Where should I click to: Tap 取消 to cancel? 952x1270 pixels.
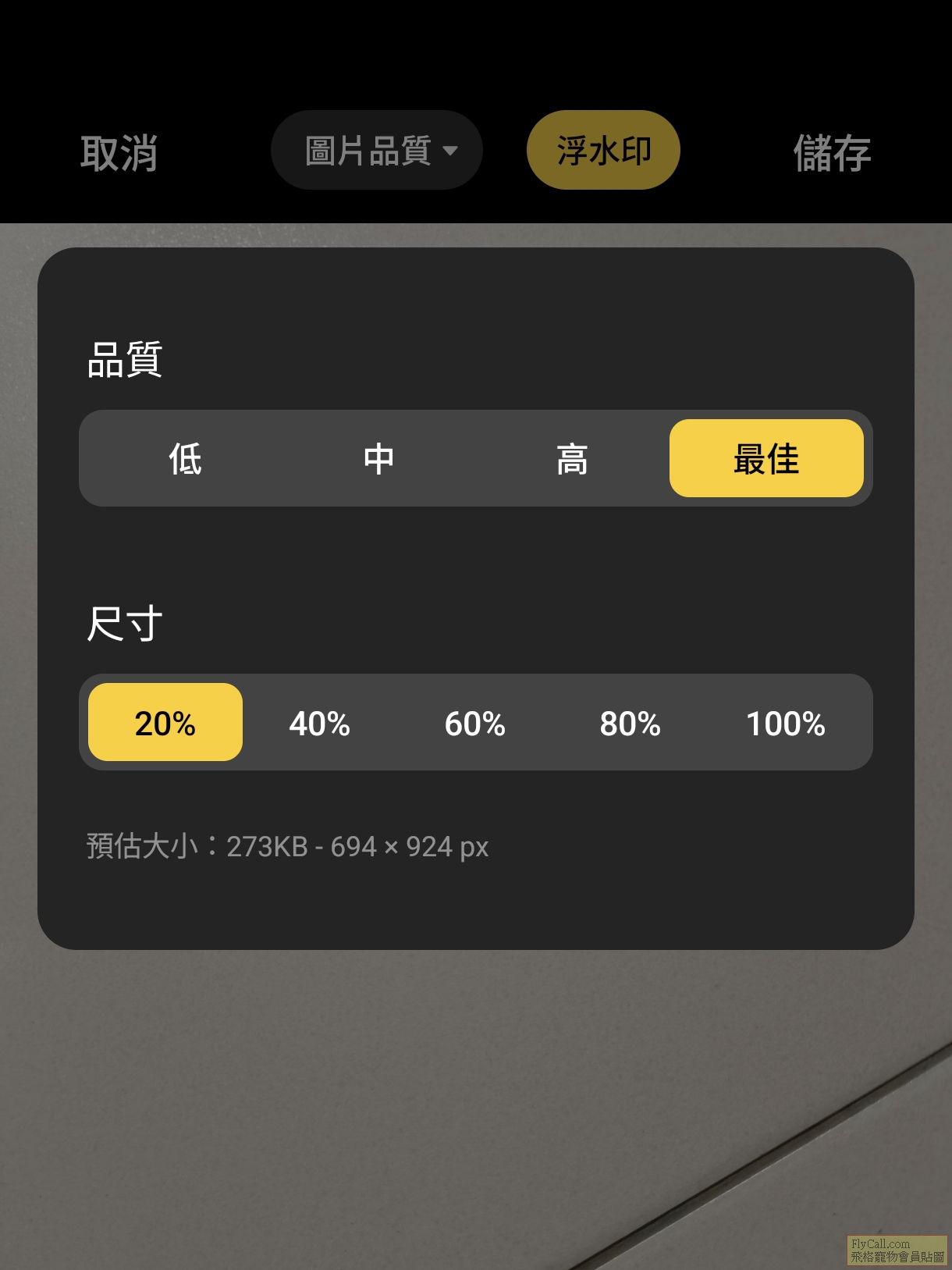[x=119, y=152]
